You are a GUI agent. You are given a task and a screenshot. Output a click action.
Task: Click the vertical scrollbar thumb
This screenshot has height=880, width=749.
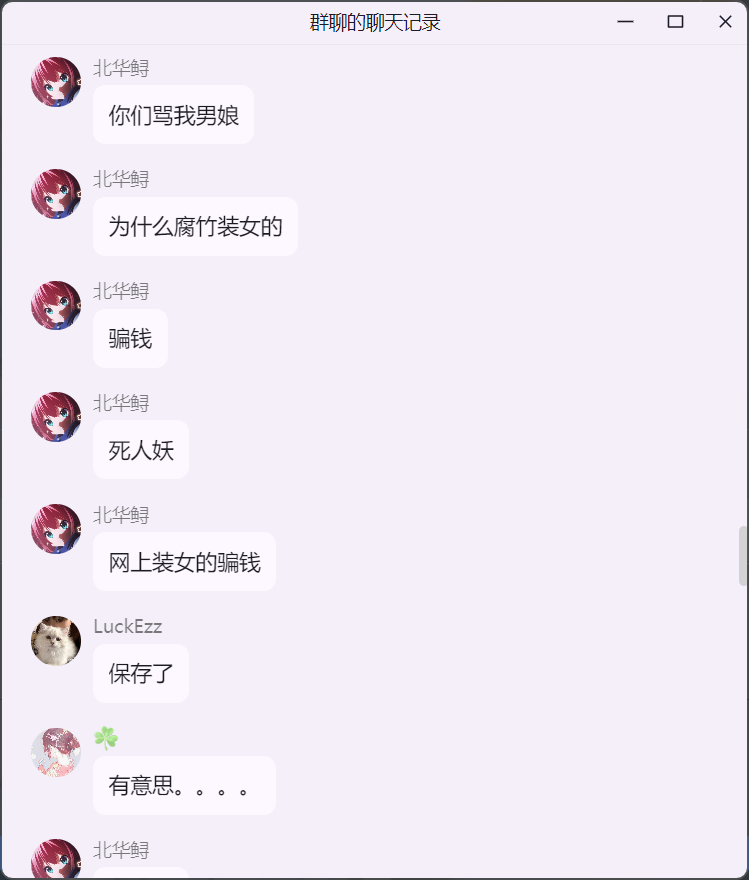tap(743, 556)
